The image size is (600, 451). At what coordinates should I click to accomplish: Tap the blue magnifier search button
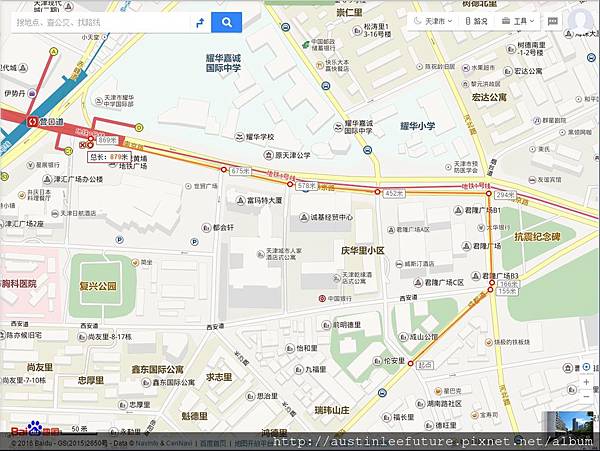point(227,21)
